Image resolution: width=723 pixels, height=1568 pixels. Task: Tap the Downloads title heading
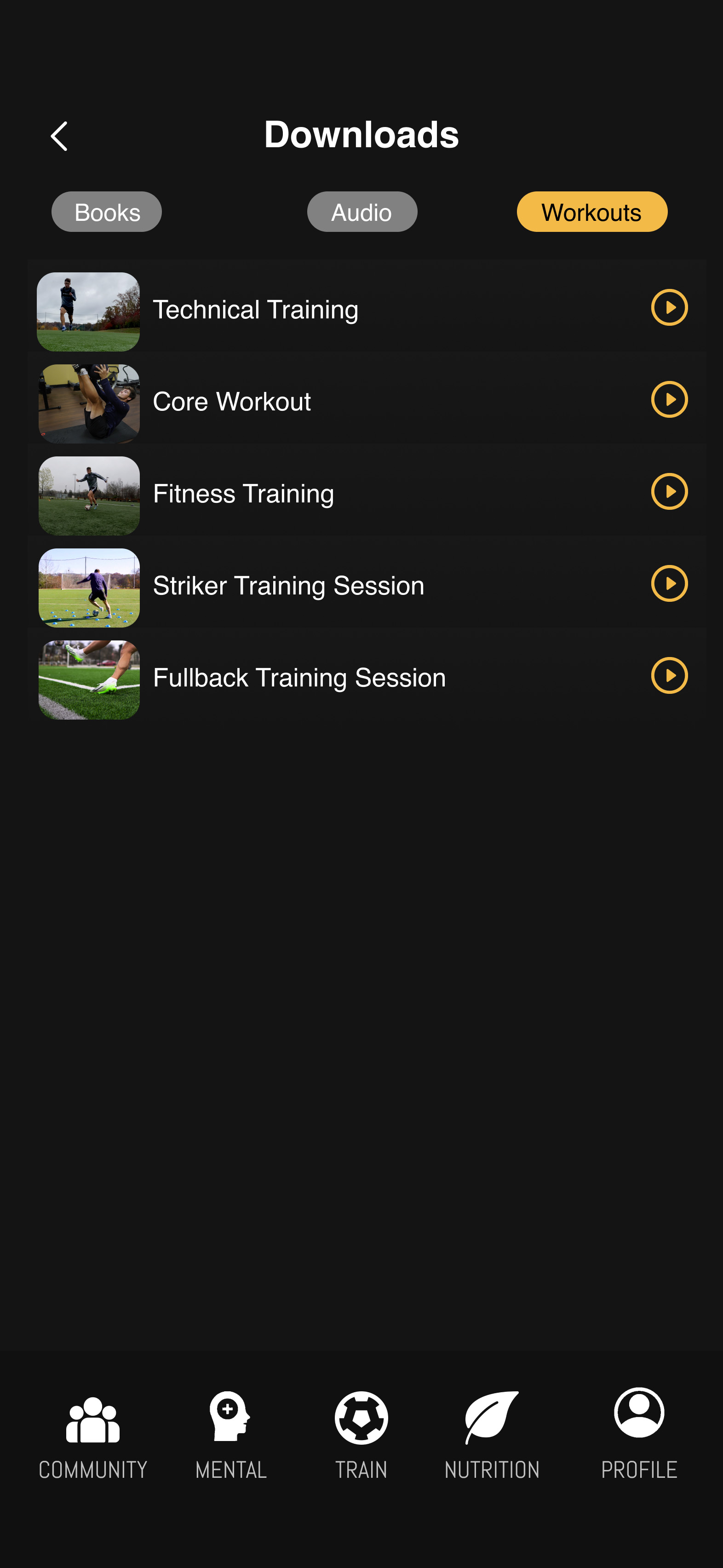point(361,135)
